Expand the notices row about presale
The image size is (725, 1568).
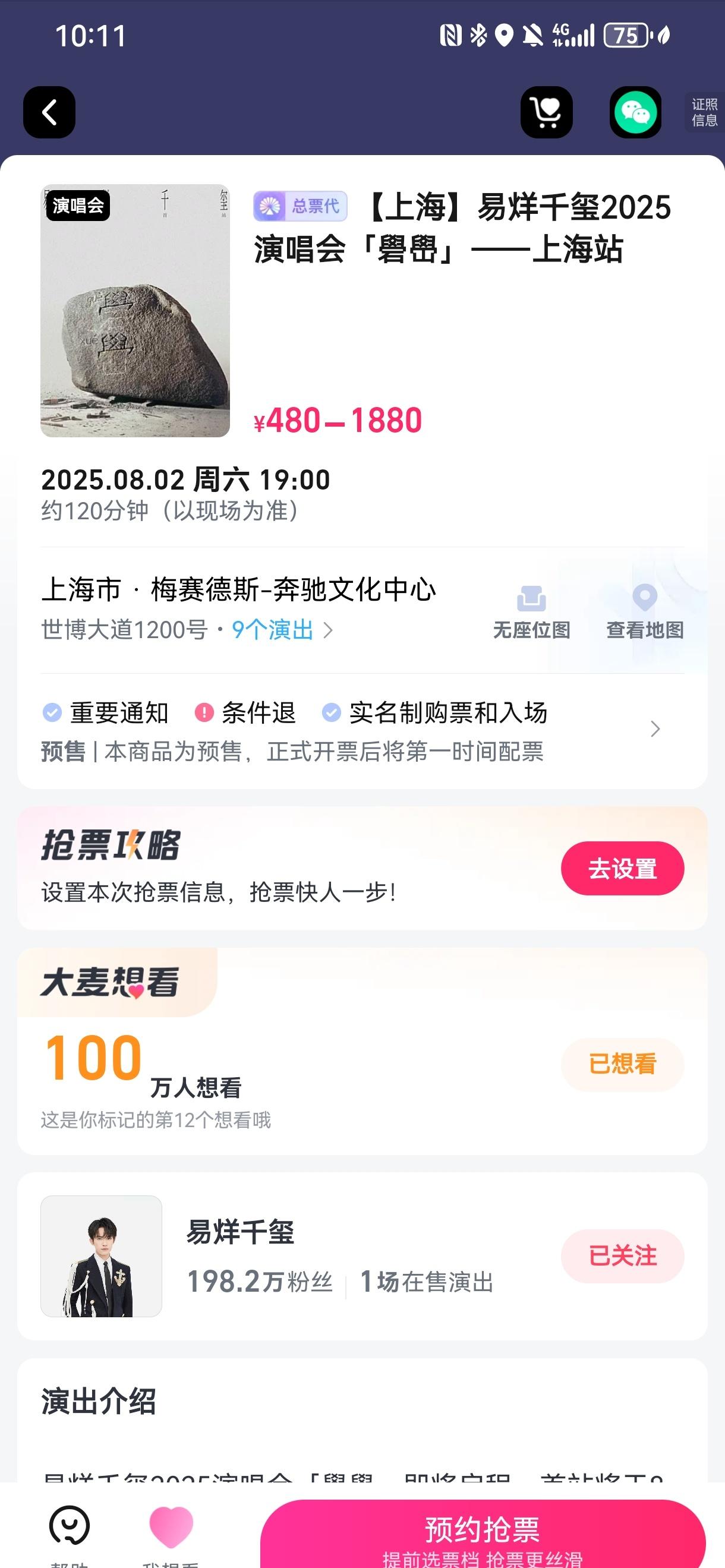(655, 729)
